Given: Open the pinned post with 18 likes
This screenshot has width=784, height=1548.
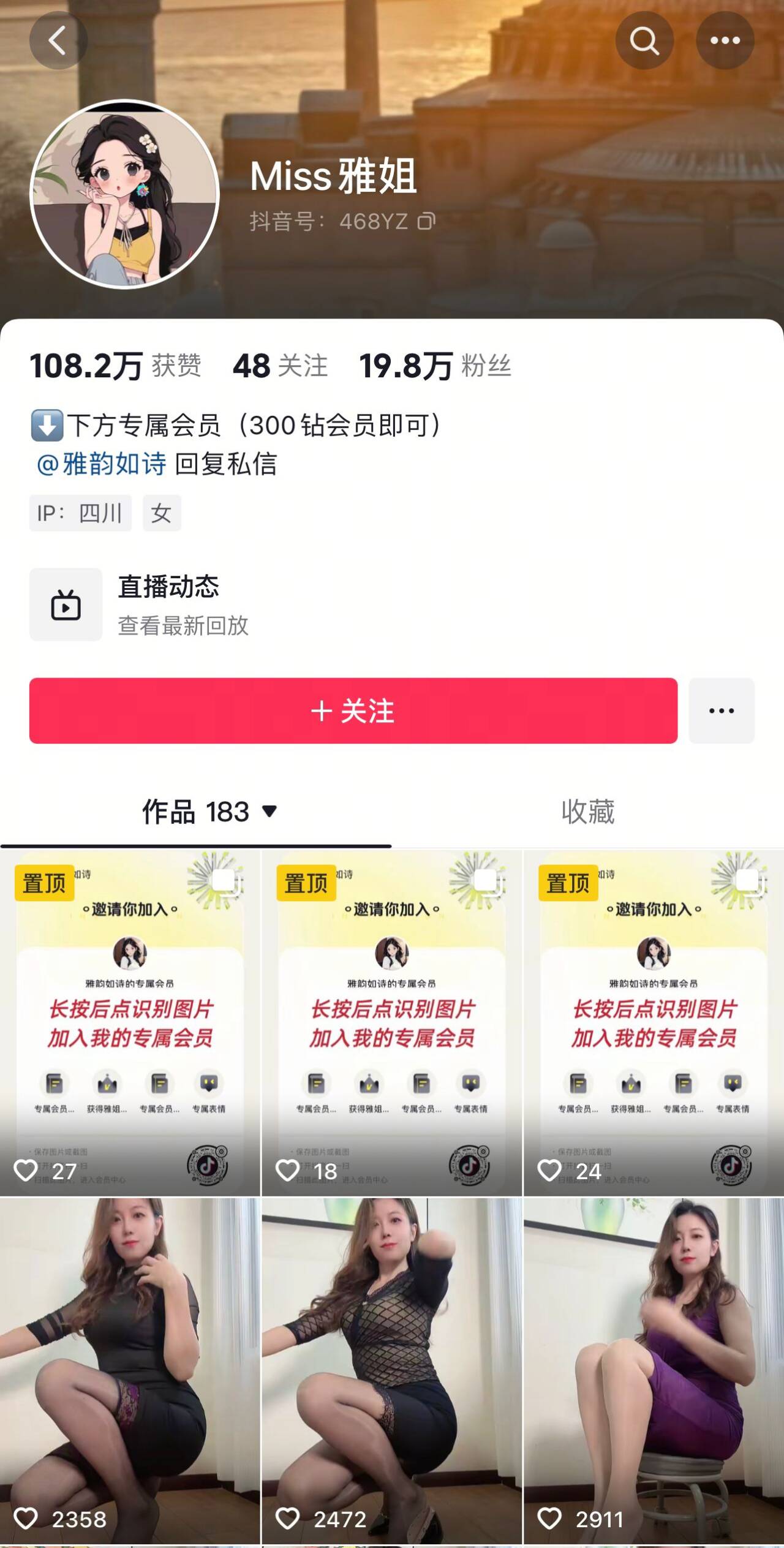Looking at the screenshot, I should coord(392,1023).
